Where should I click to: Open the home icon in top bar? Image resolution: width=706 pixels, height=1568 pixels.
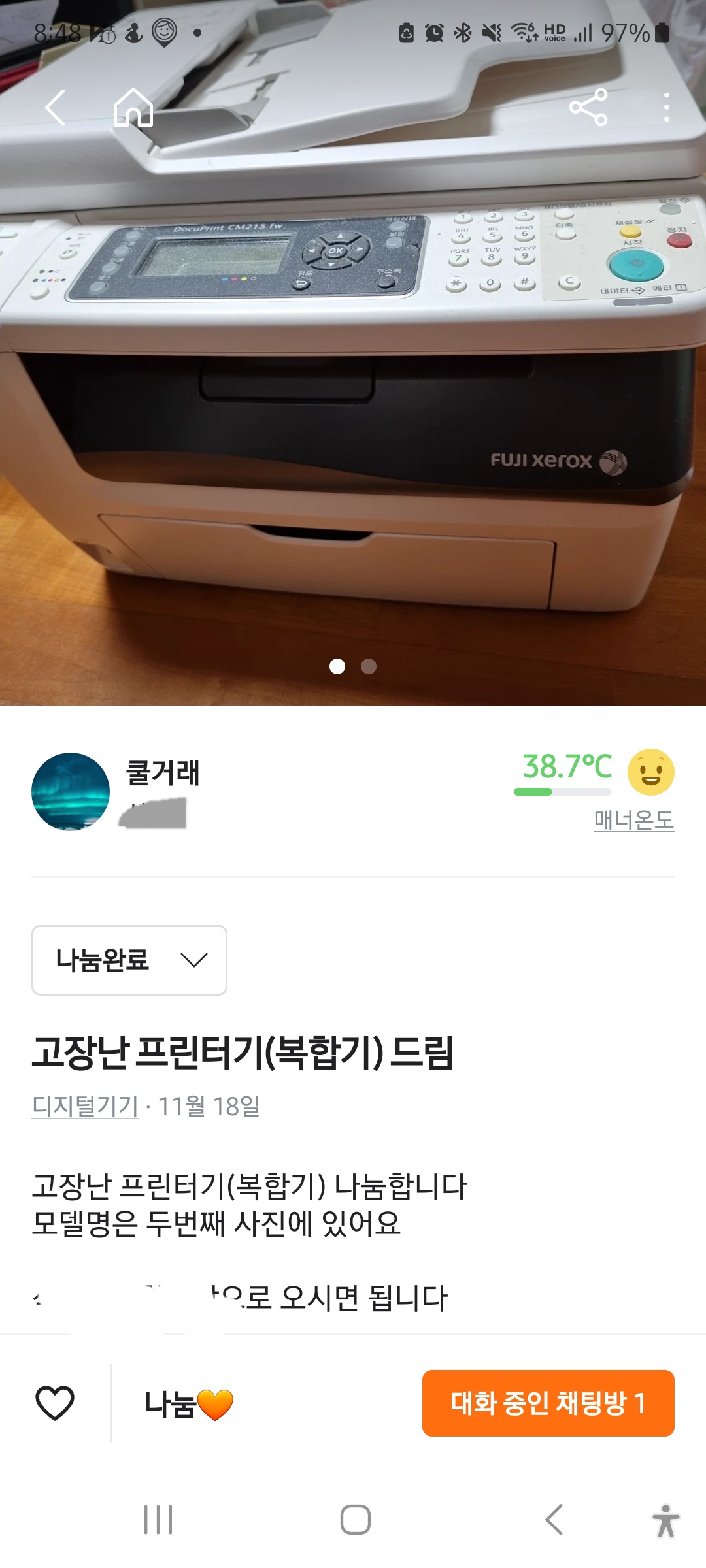[133, 108]
